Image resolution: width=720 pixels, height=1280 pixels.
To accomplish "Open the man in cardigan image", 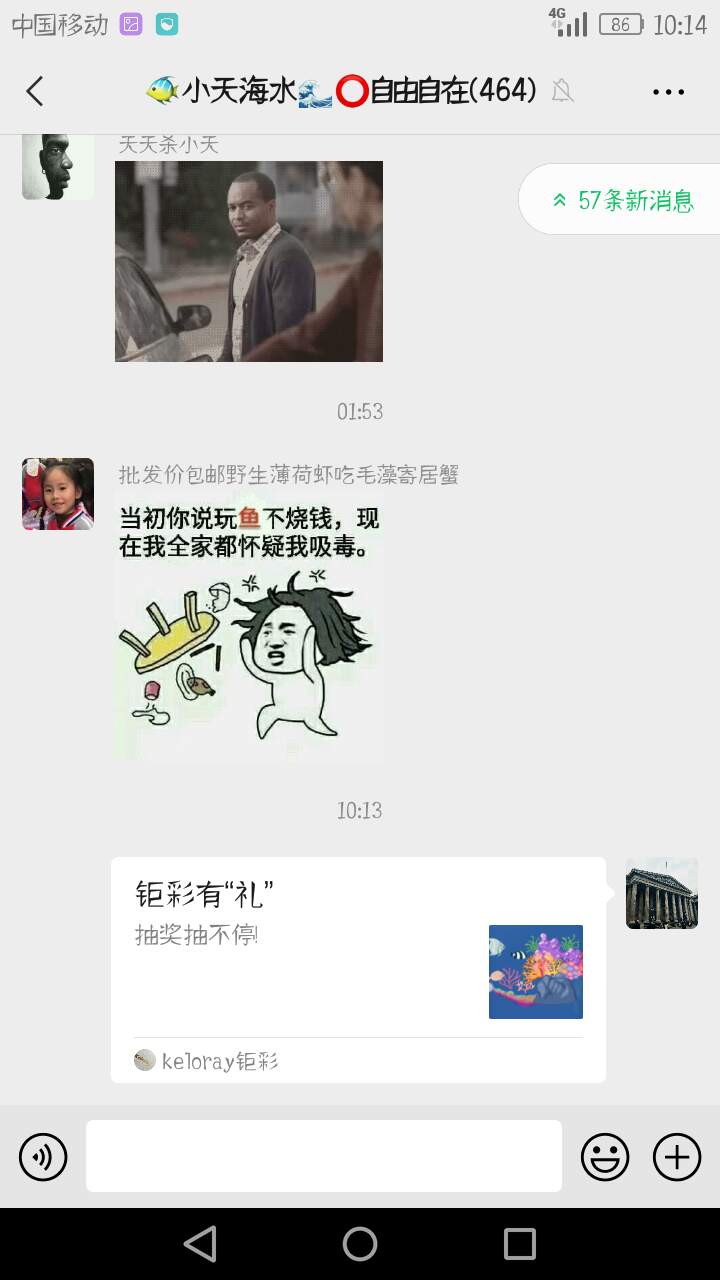I will [x=249, y=261].
